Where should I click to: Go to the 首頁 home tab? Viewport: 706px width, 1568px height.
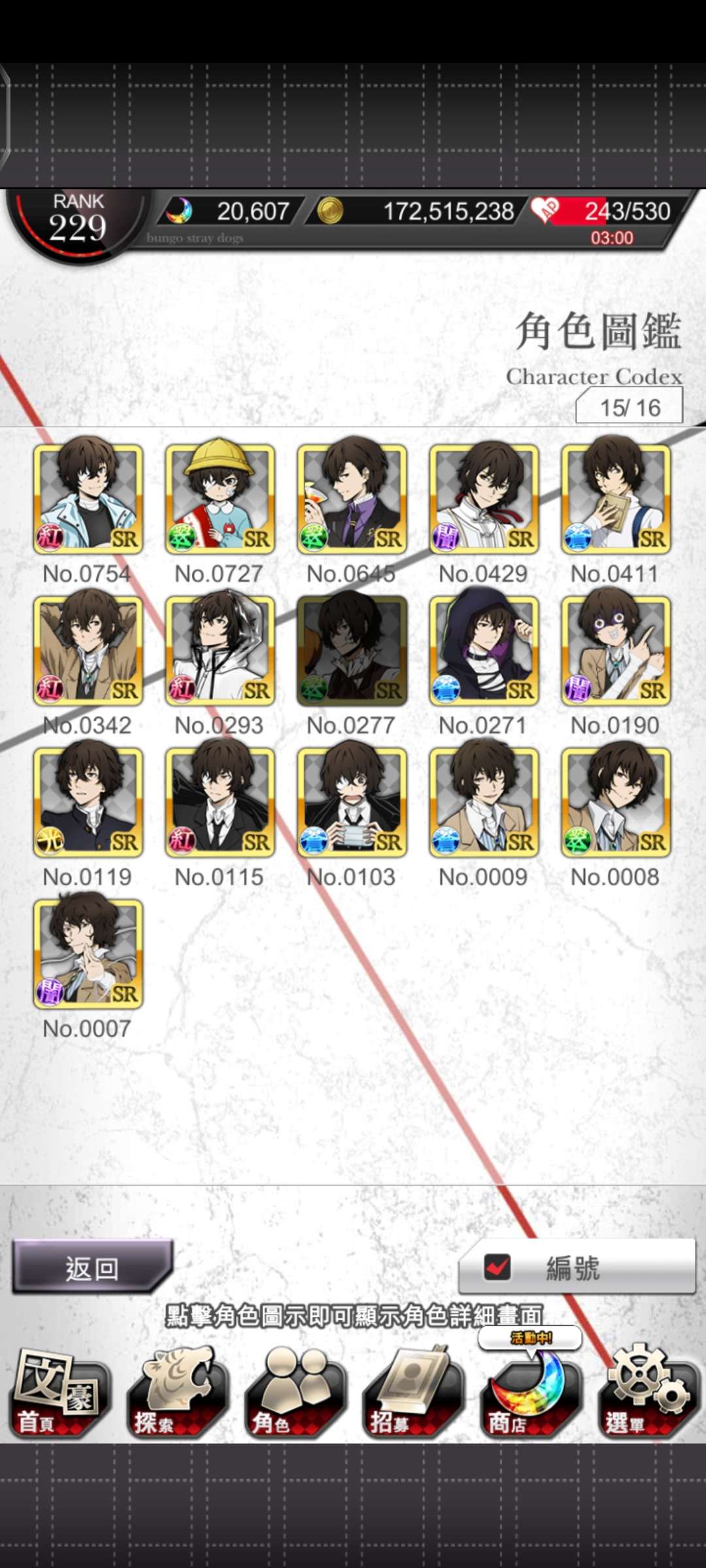coord(59,1393)
